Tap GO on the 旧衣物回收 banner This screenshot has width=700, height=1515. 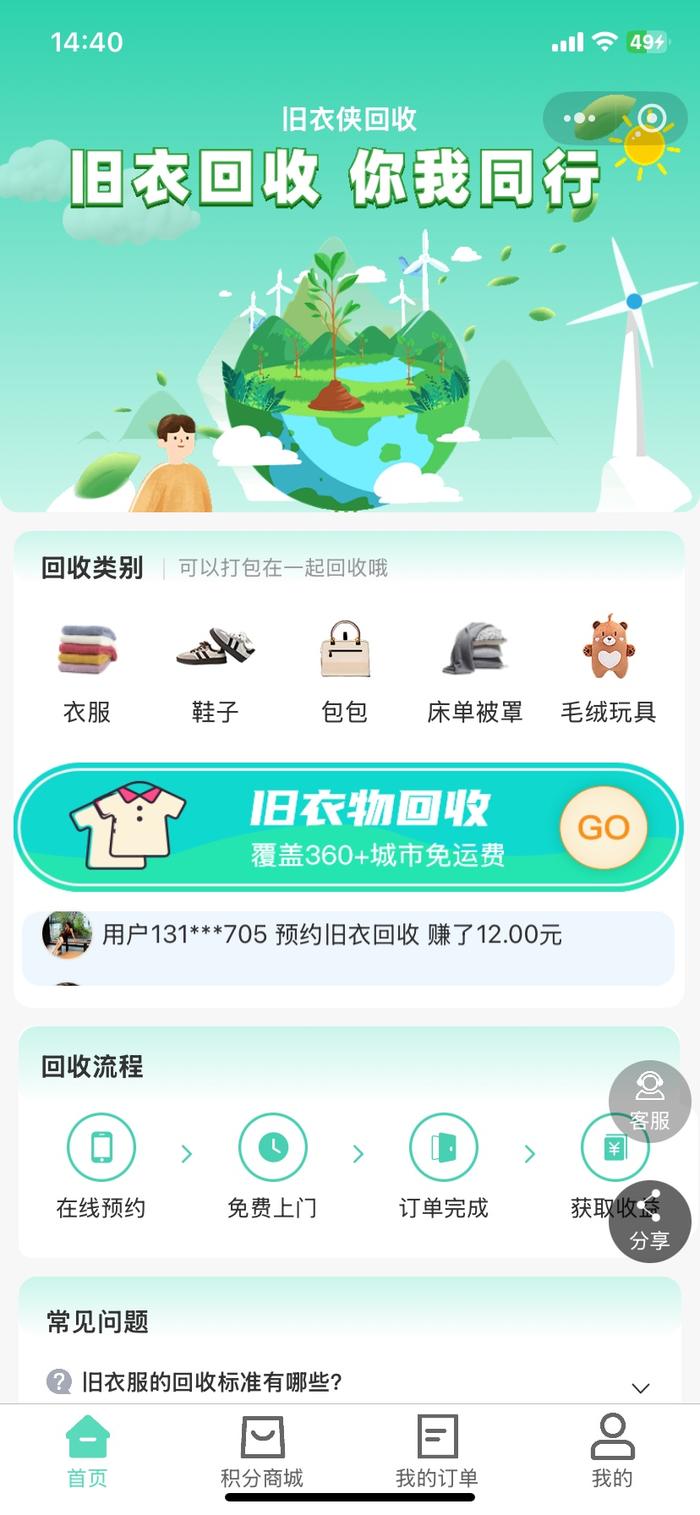pos(603,827)
